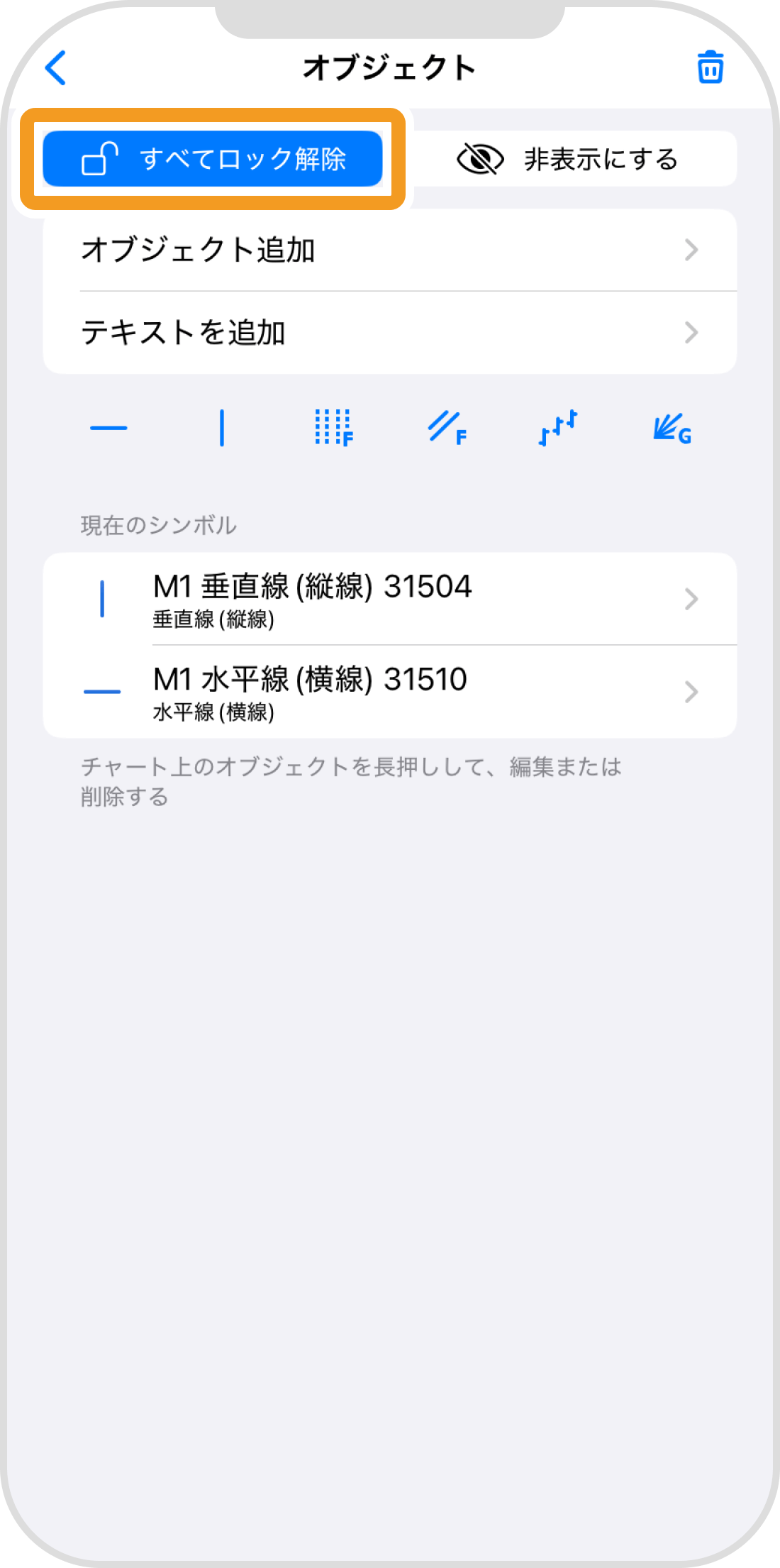Select the horizontal line tool

108,428
